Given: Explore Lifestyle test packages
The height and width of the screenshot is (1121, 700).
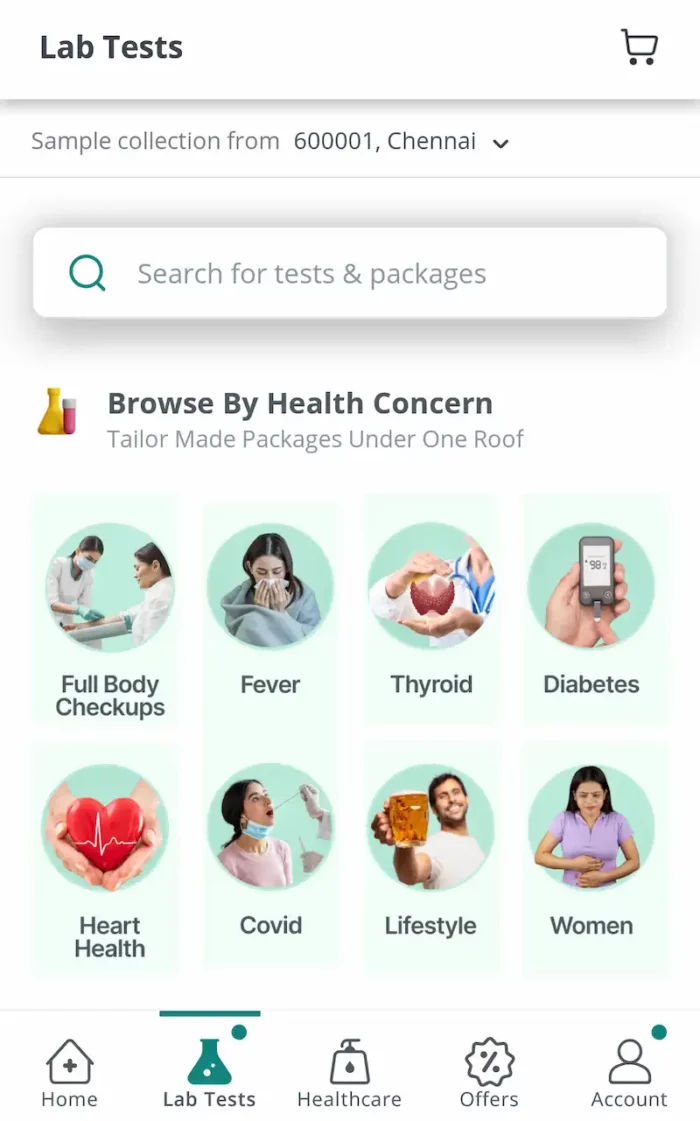Looking at the screenshot, I should click(x=431, y=857).
